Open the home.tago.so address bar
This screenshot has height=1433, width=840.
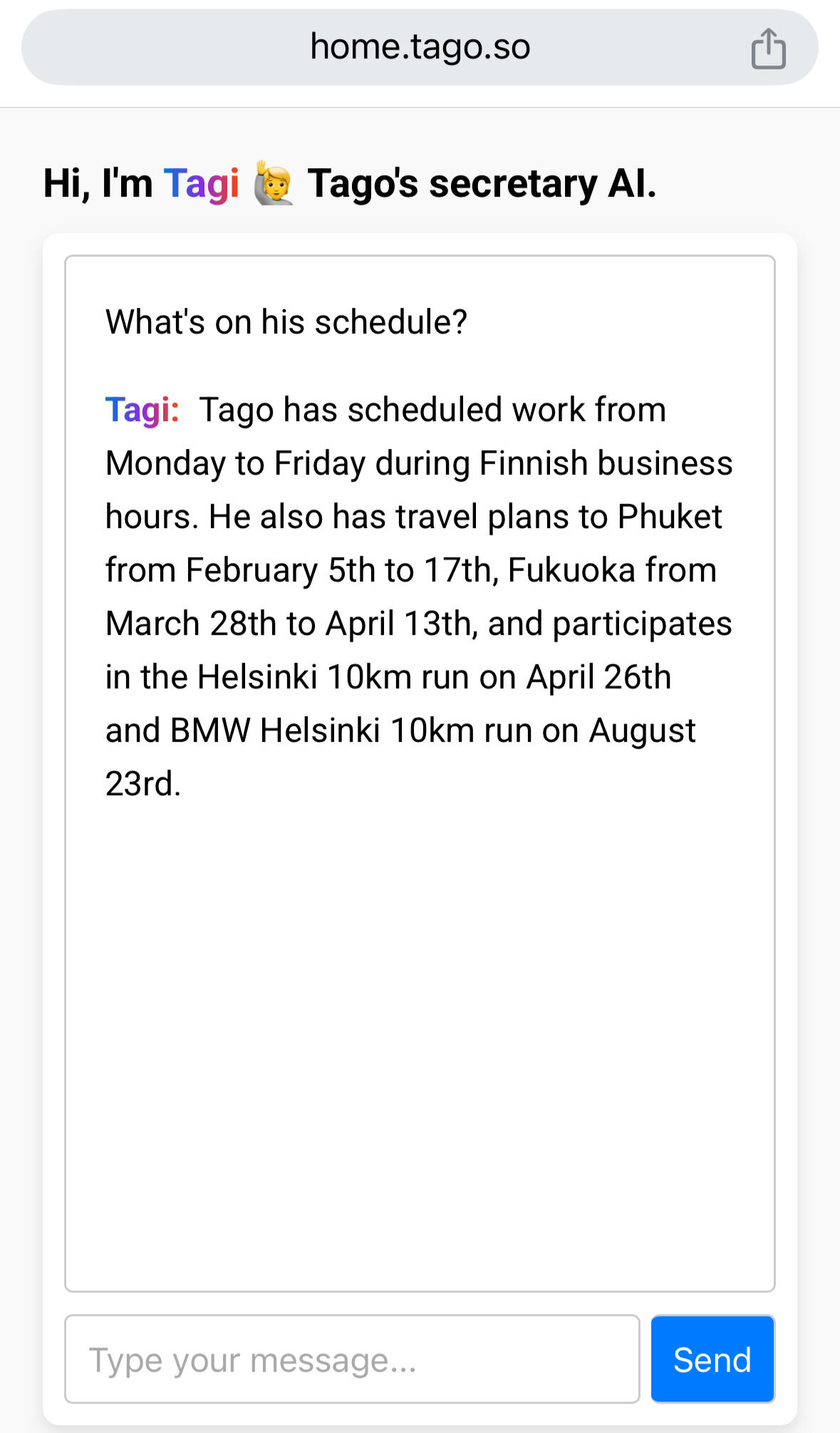click(420, 47)
